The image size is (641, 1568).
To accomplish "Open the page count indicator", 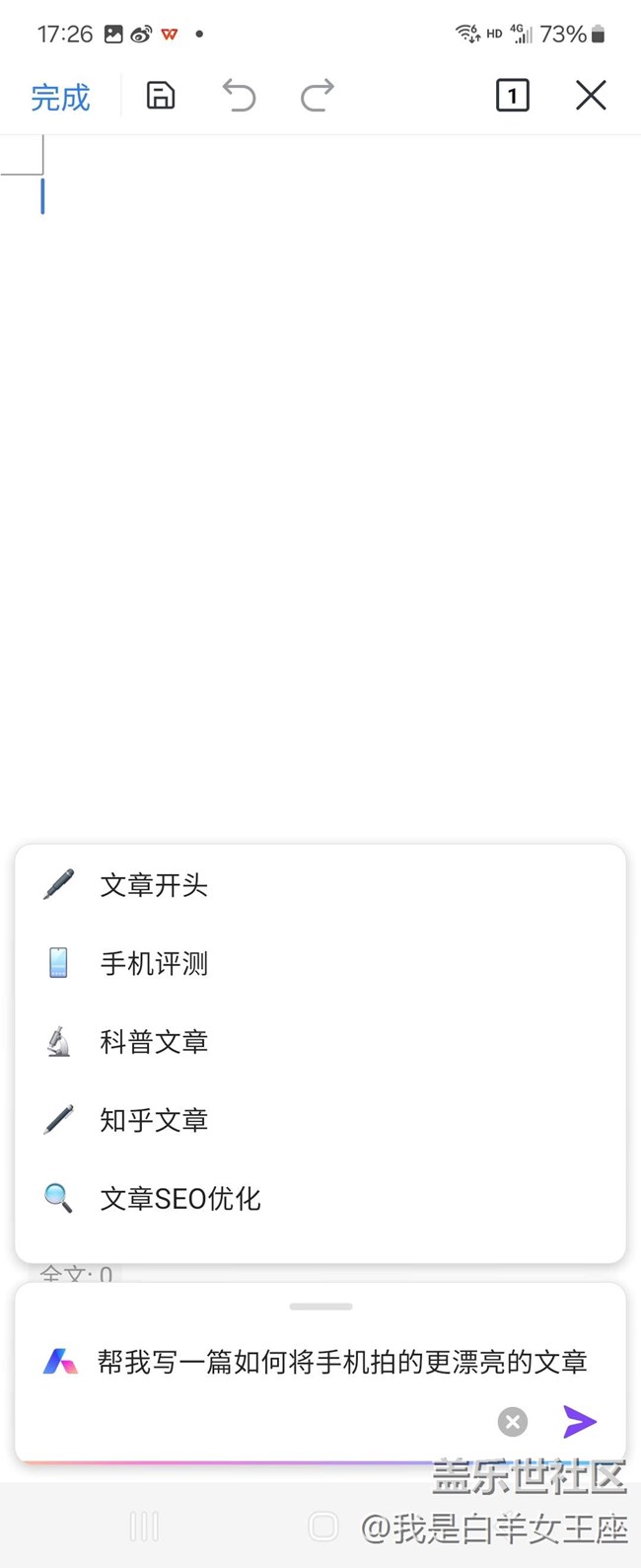I will pos(512,96).
